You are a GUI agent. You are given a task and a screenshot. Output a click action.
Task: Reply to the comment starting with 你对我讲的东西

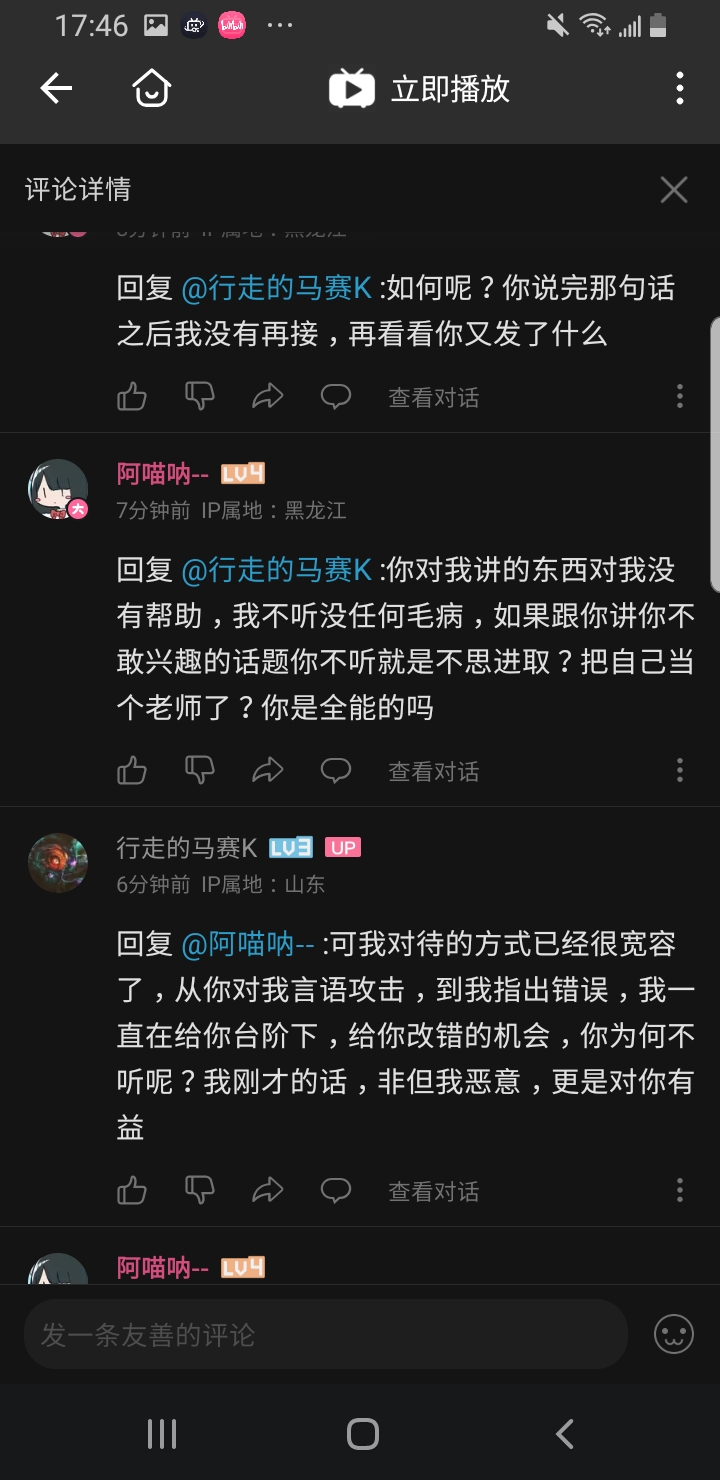(336, 771)
